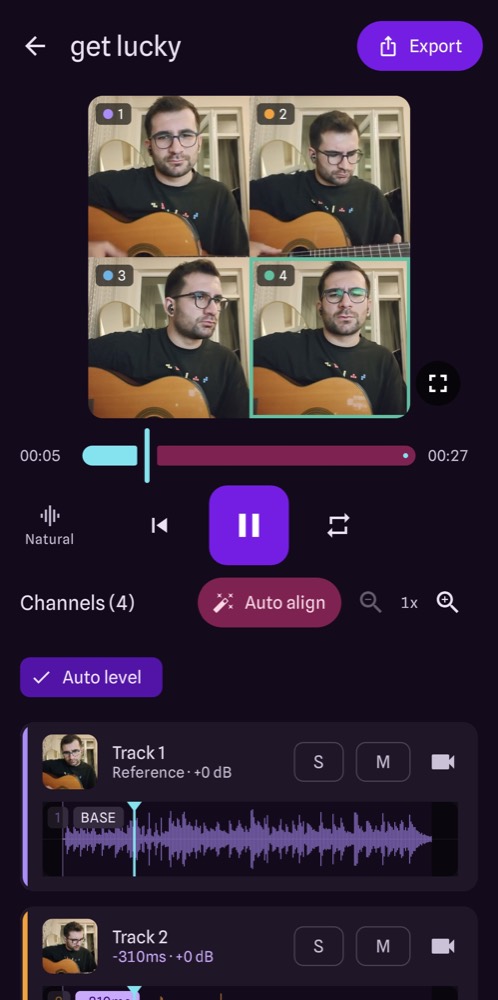
Task: Mute Track 2
Action: [x=383, y=946]
